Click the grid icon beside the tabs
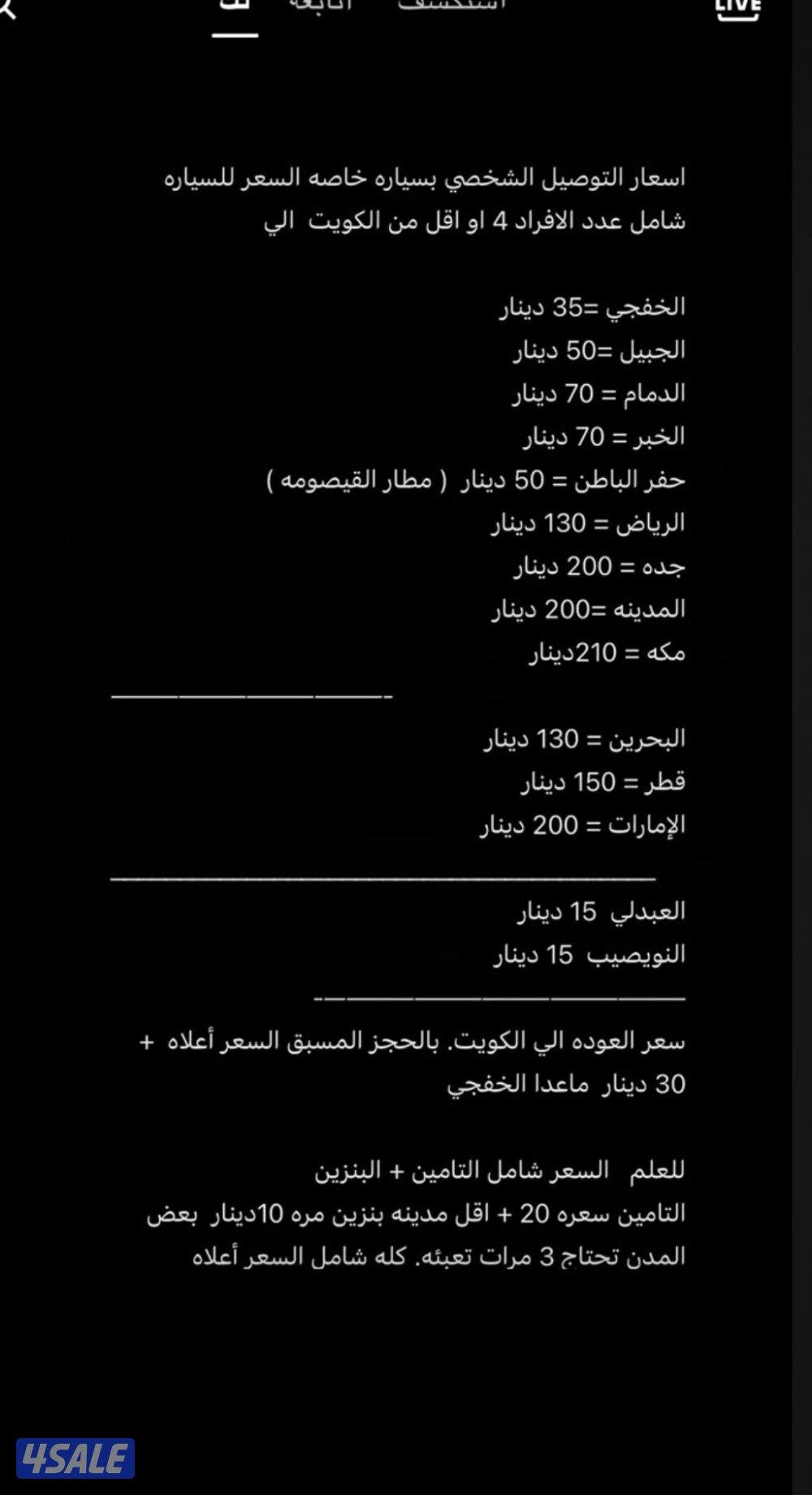 tap(236, 4)
